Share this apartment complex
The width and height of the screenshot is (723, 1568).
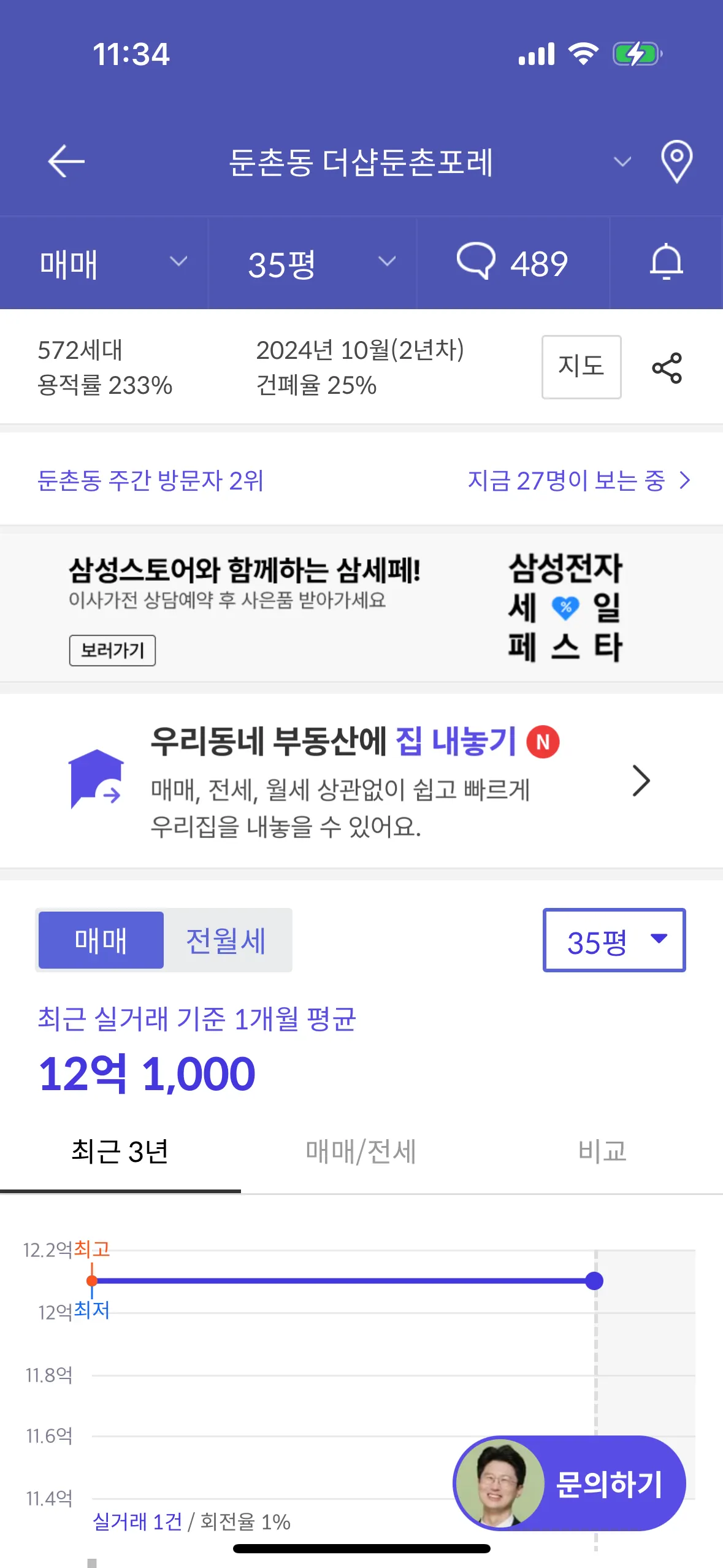pyautogui.click(x=667, y=367)
